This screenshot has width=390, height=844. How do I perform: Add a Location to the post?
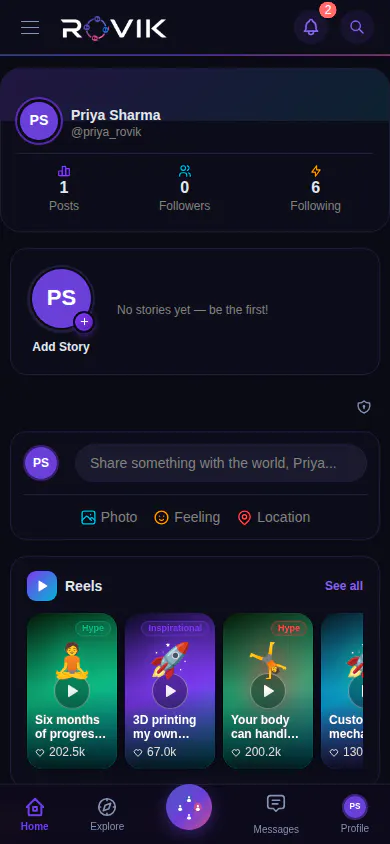tap(274, 517)
